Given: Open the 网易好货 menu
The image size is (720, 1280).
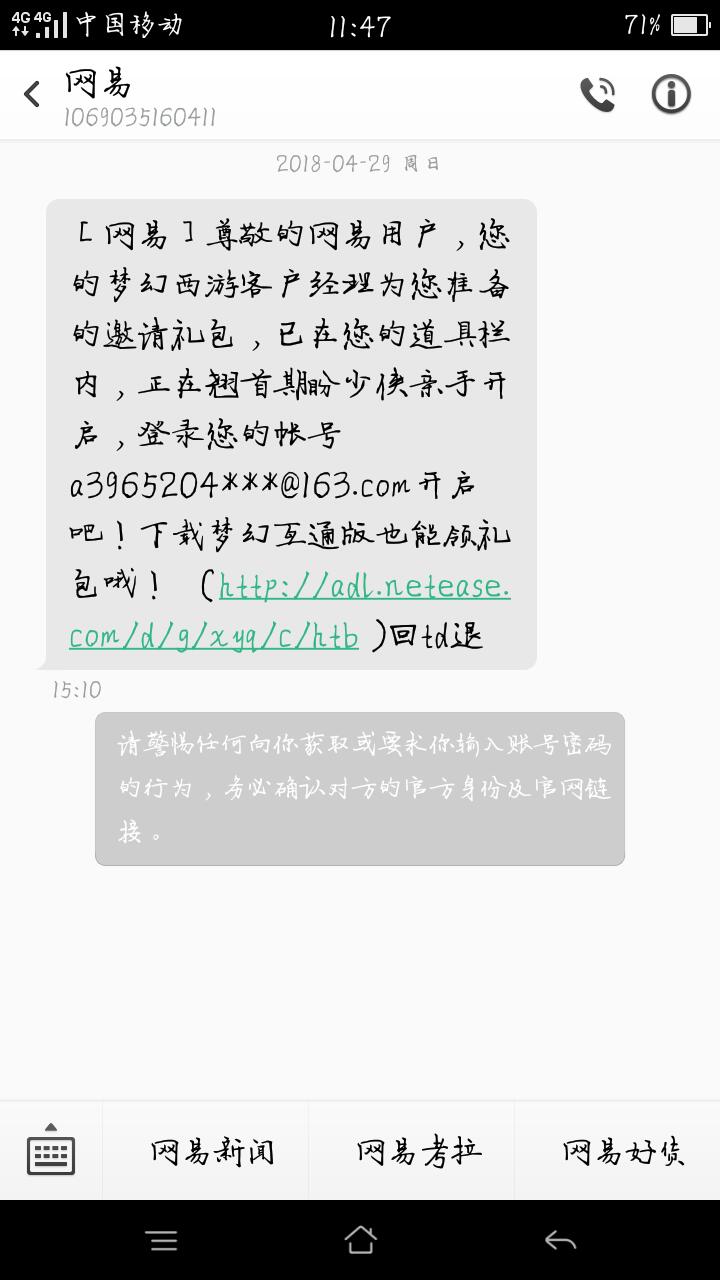Looking at the screenshot, I should pos(623,1152).
